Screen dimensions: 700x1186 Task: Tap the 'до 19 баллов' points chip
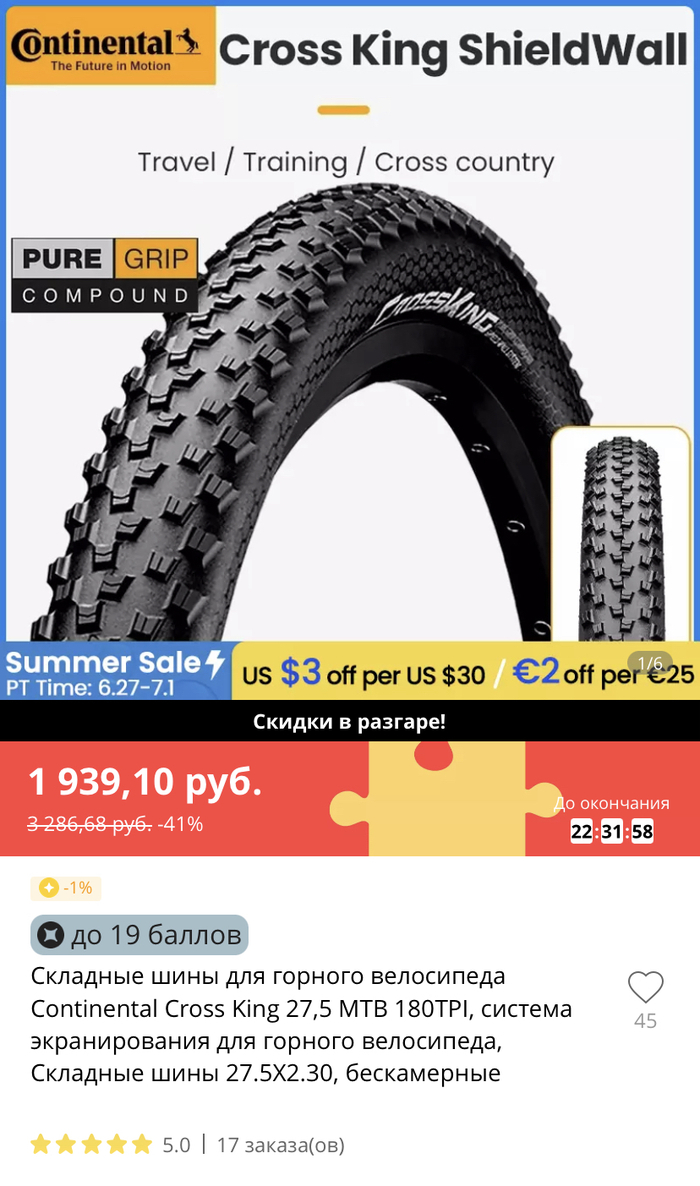point(139,935)
